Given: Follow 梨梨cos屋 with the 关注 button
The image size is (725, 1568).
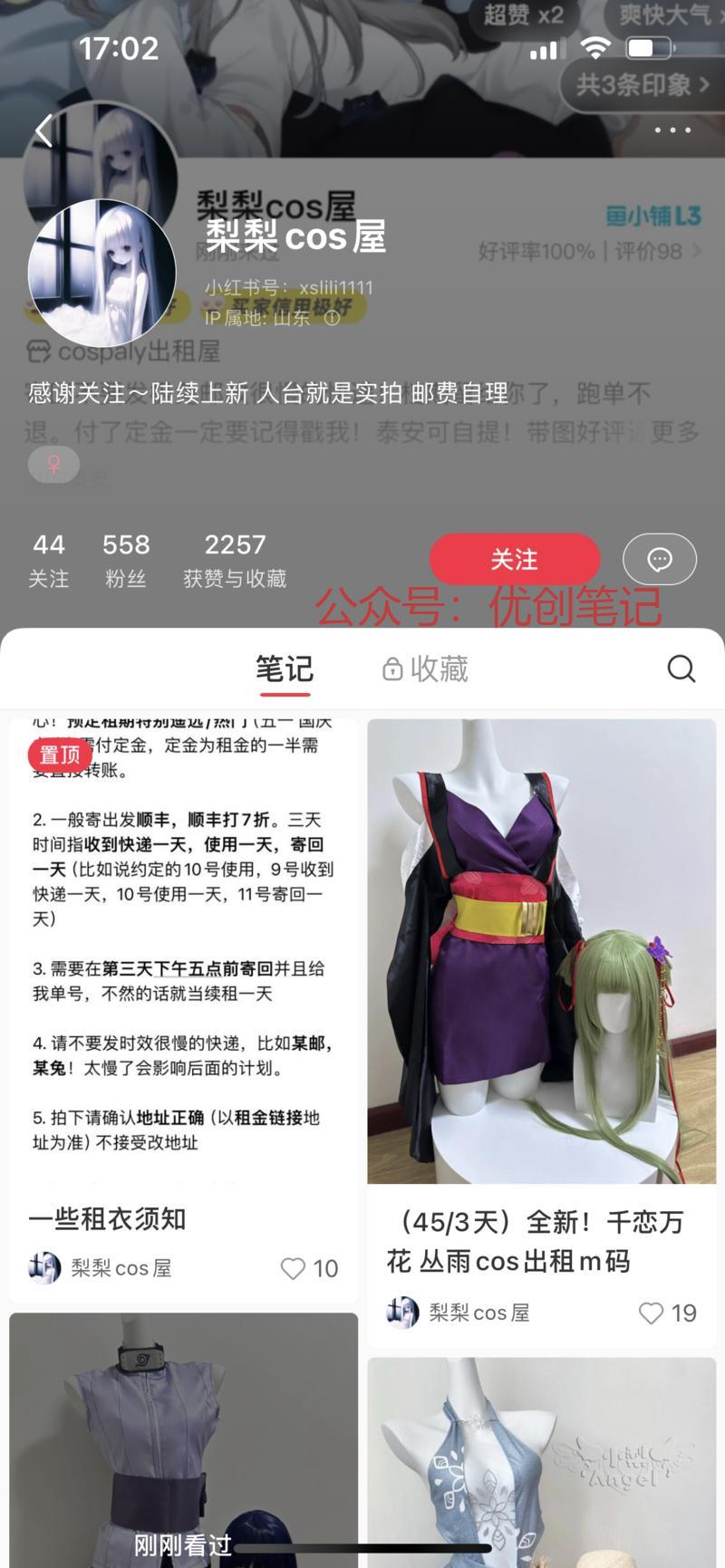Looking at the screenshot, I should 514,559.
